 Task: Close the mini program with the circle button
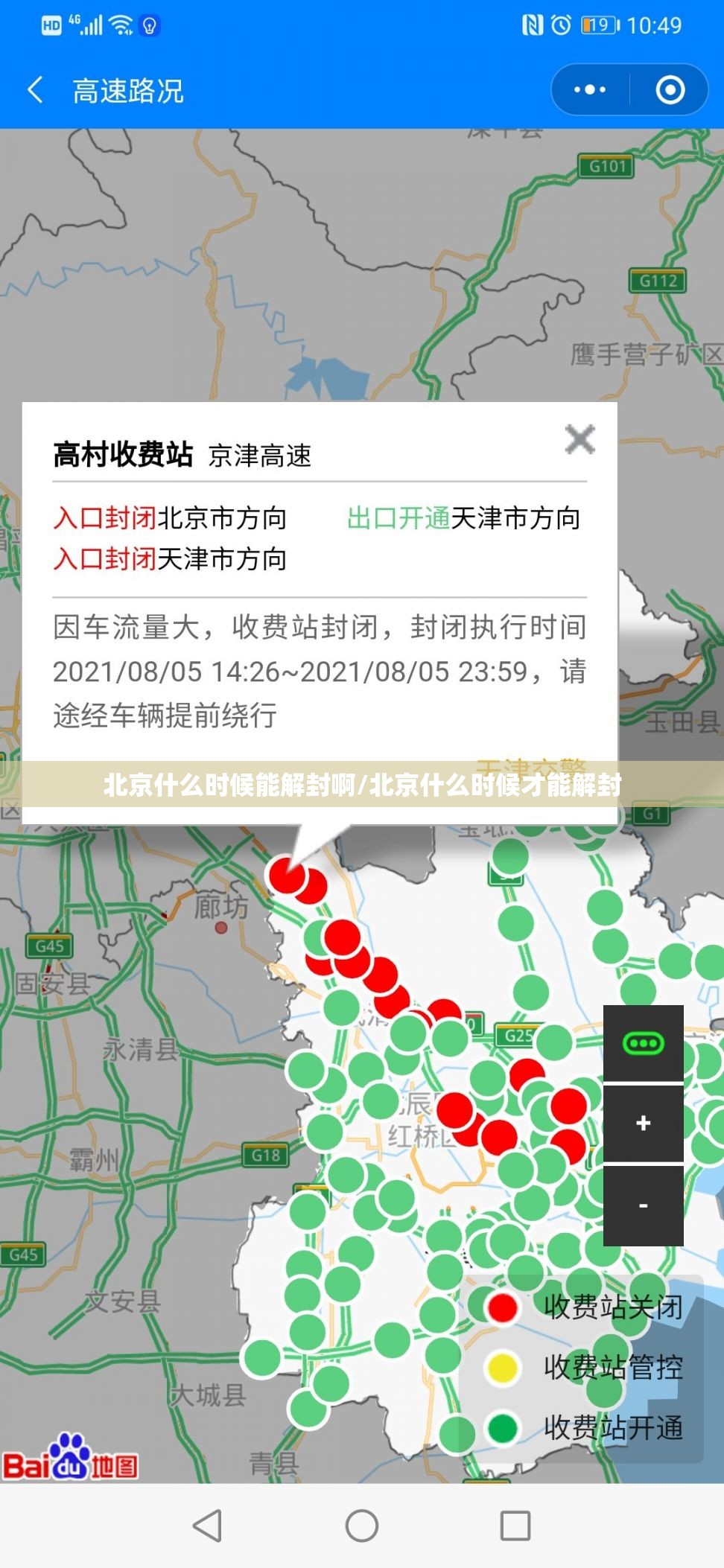click(x=670, y=90)
